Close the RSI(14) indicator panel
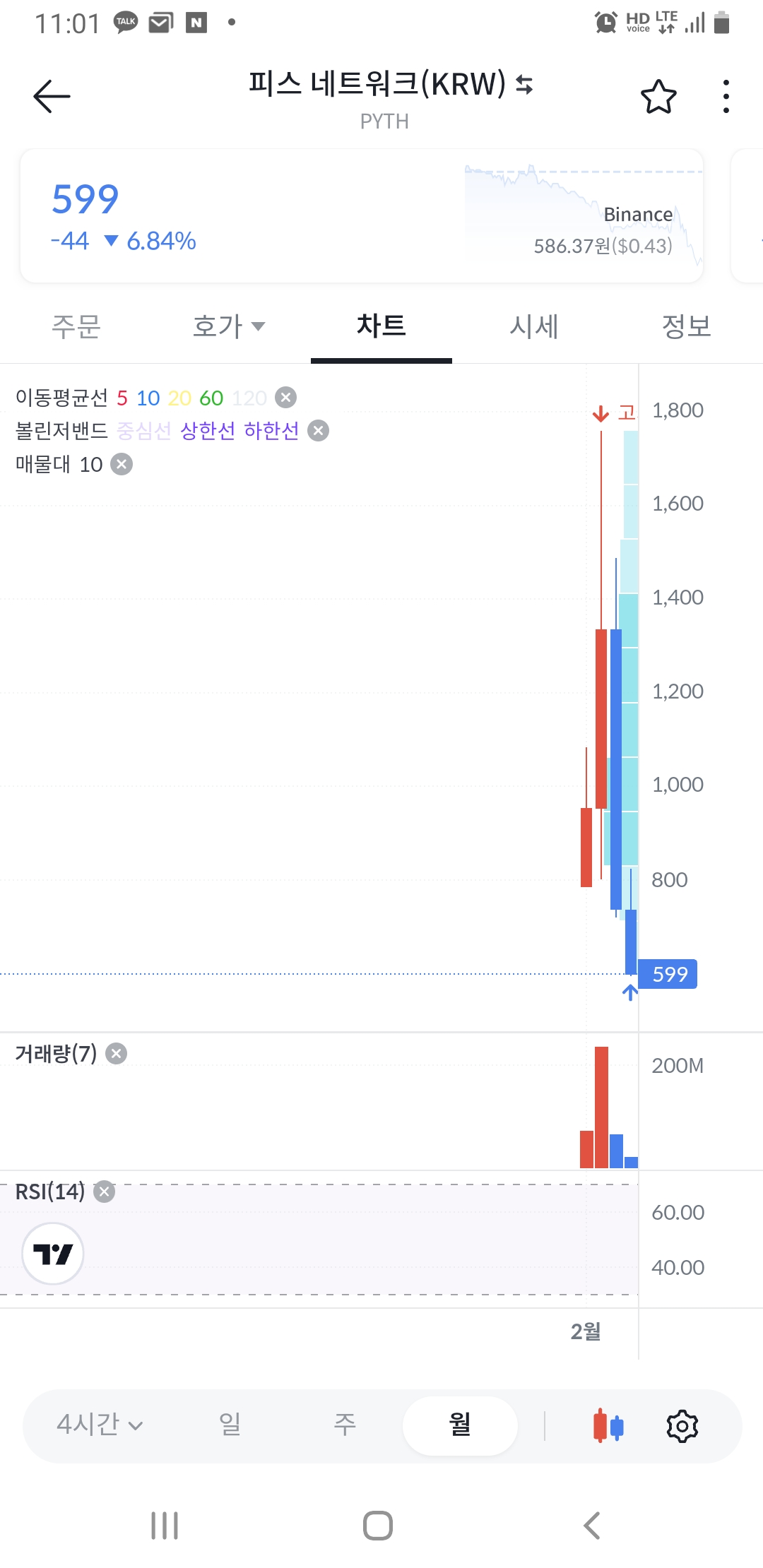Viewport: 763px width, 1568px height. [x=105, y=1192]
